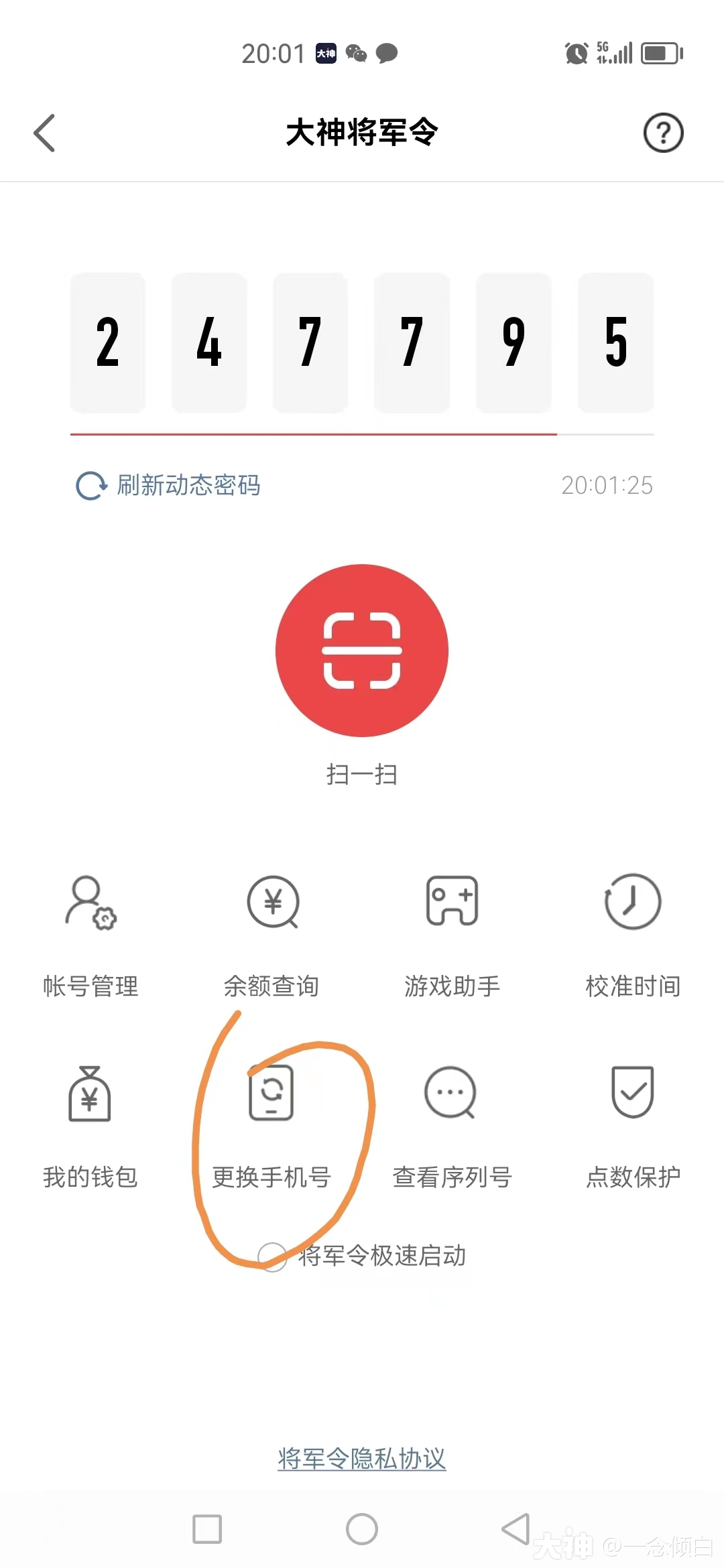This screenshot has width=724, height=1568.
Task: Open the help question mark icon
Action: pyautogui.click(x=663, y=133)
